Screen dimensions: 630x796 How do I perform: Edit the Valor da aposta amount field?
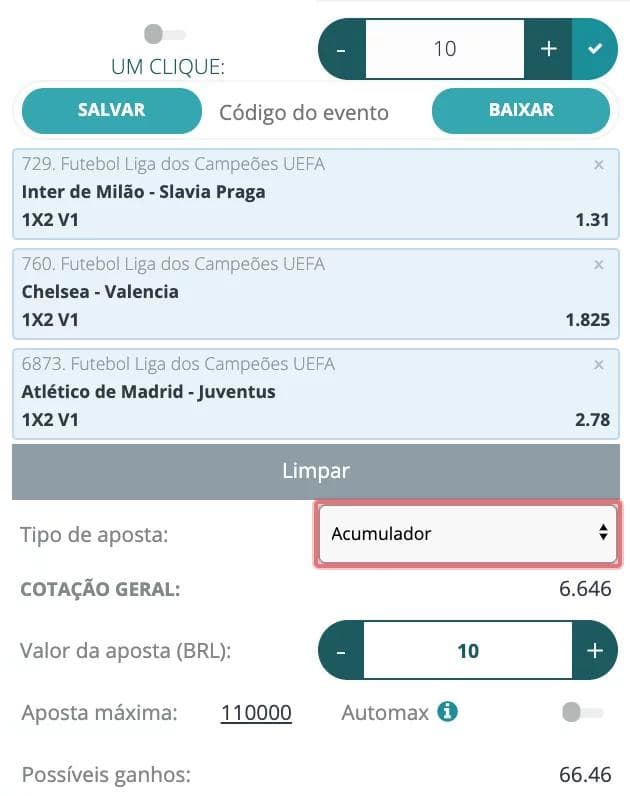tap(468, 651)
